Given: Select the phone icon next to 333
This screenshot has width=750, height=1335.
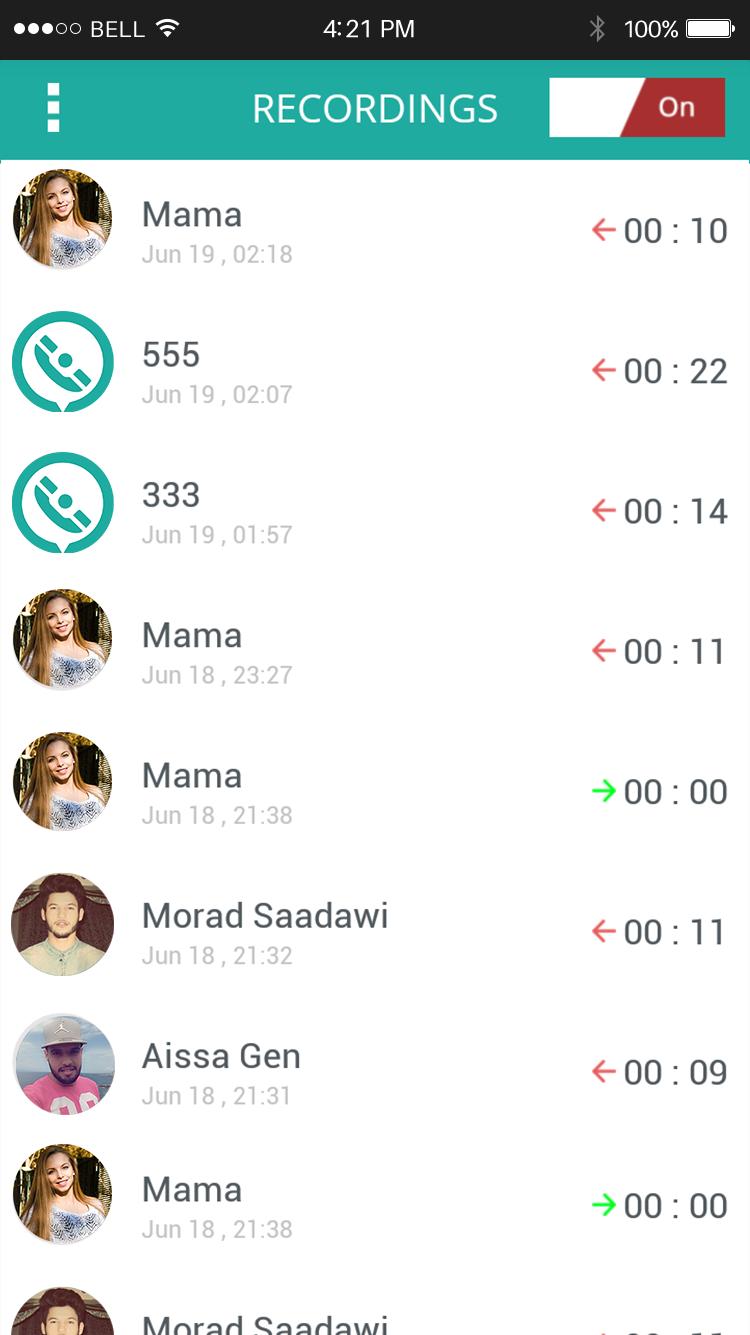Looking at the screenshot, I should point(62,502).
